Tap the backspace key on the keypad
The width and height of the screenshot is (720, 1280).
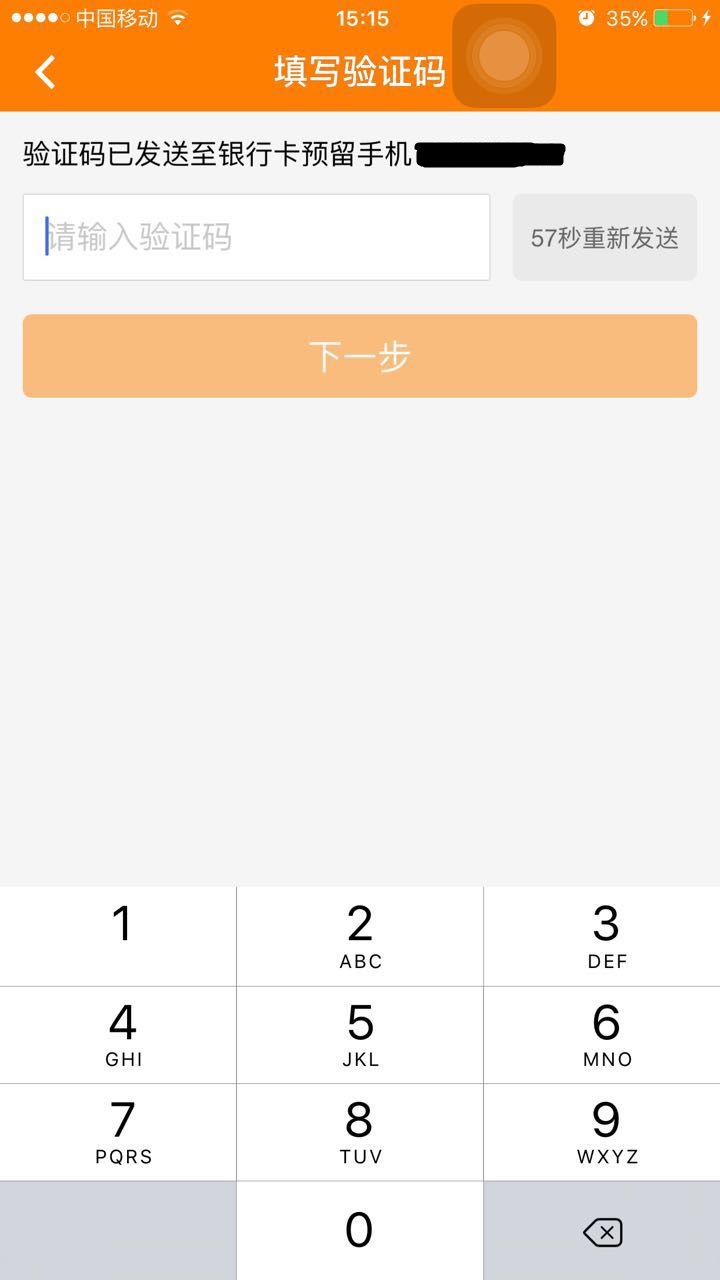602,1232
